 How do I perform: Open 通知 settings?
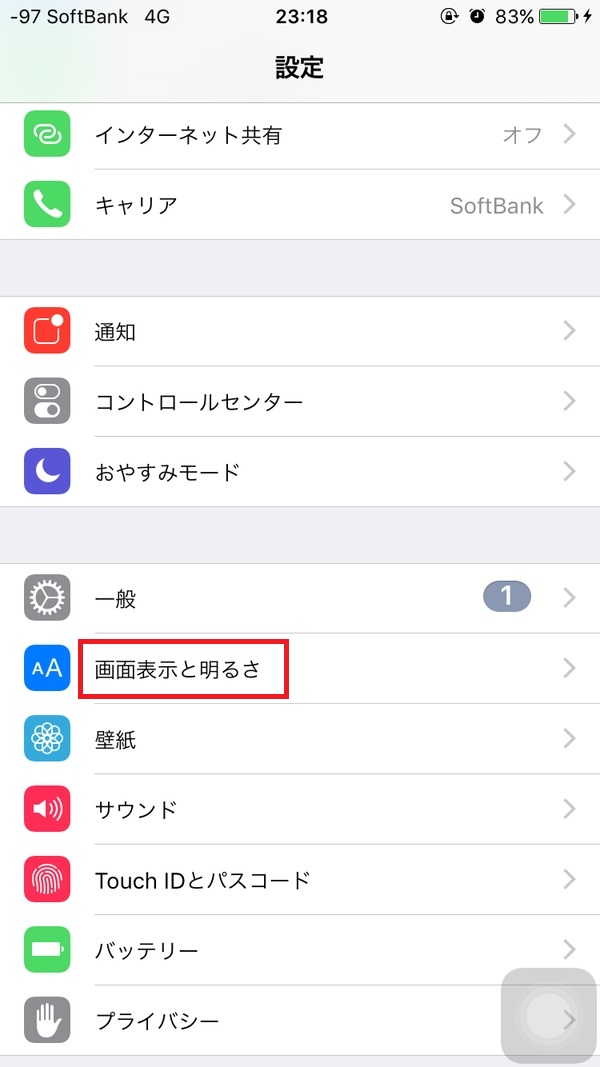[x=300, y=331]
